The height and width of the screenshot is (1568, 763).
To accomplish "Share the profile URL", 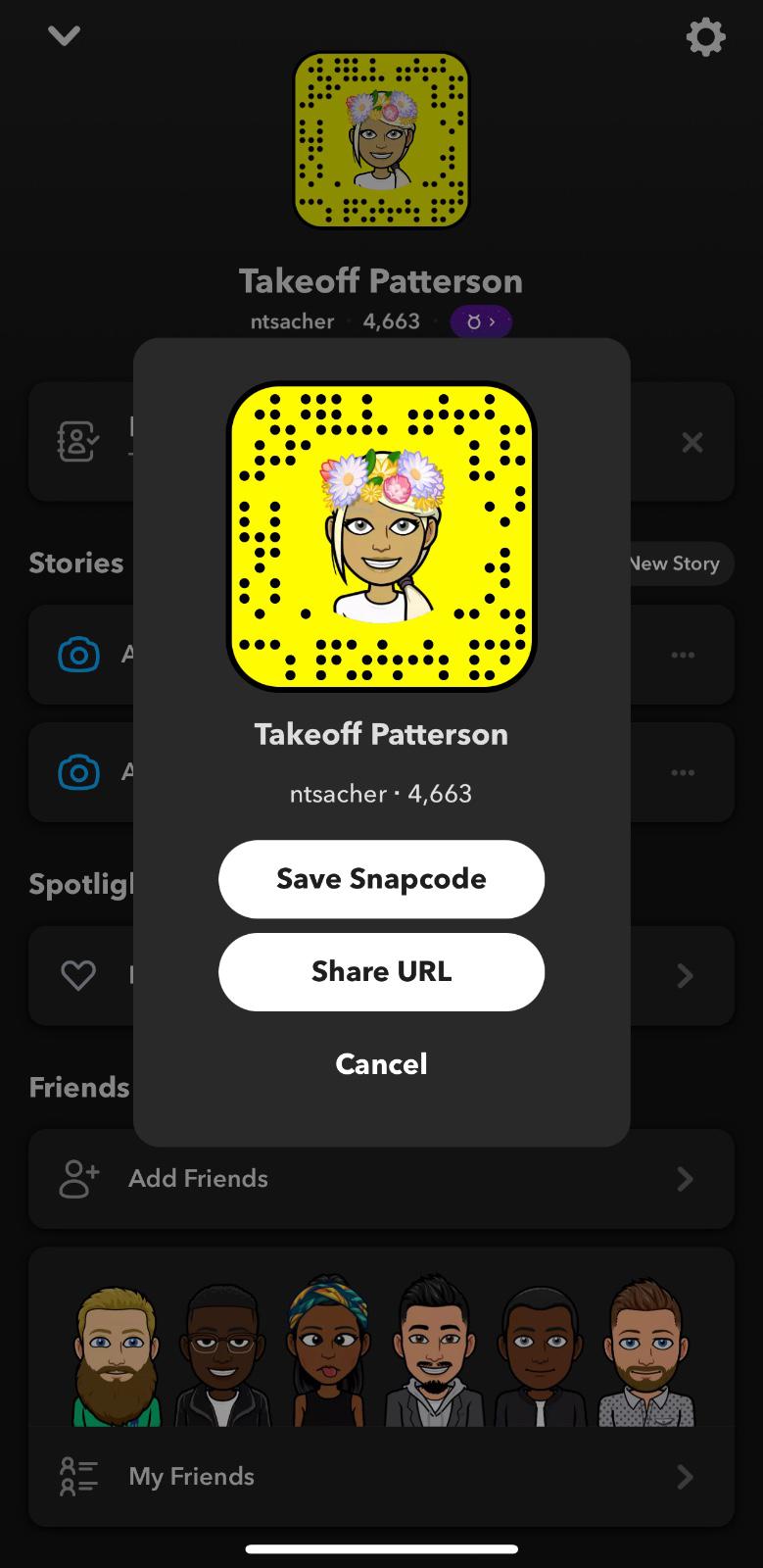I will 381,972.
